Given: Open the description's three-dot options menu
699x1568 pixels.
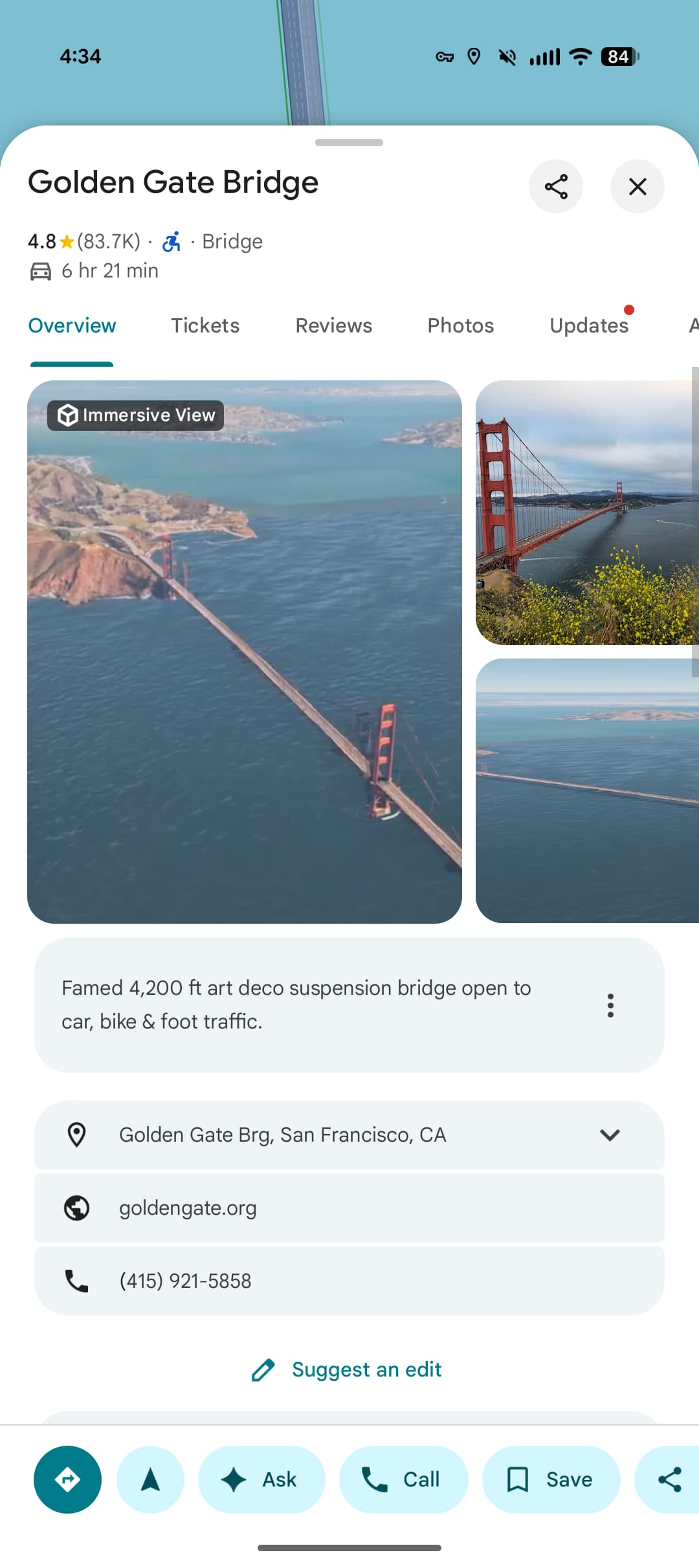Looking at the screenshot, I should [x=610, y=1005].
